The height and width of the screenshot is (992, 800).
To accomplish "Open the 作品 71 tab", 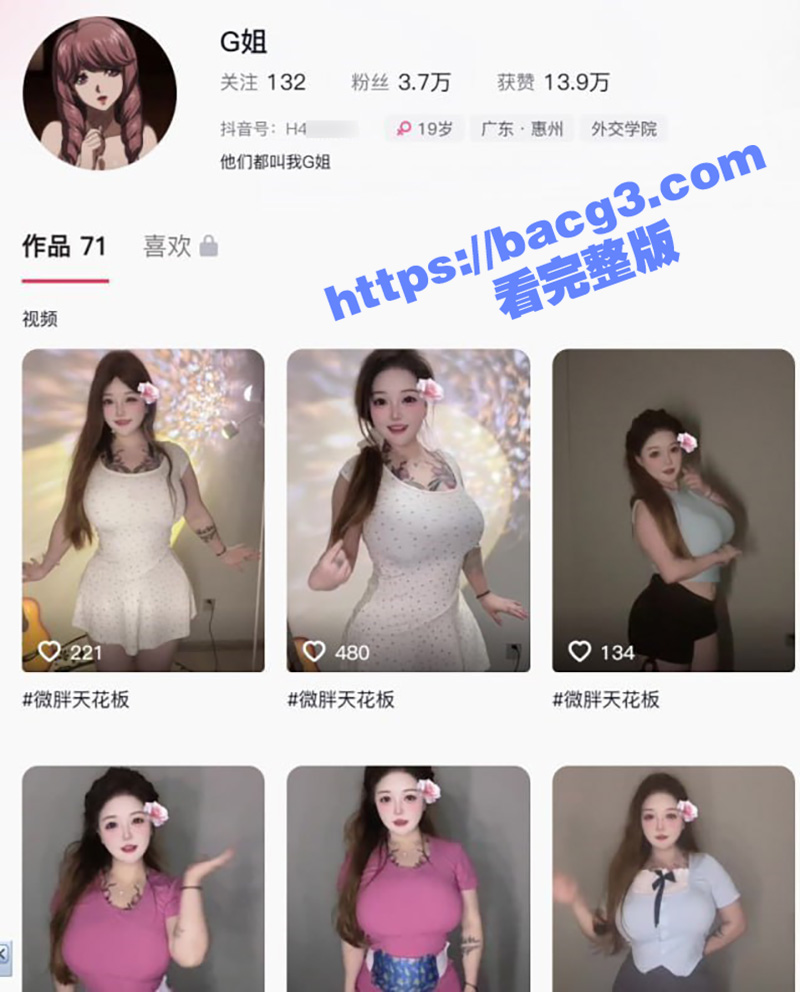I will (63, 247).
